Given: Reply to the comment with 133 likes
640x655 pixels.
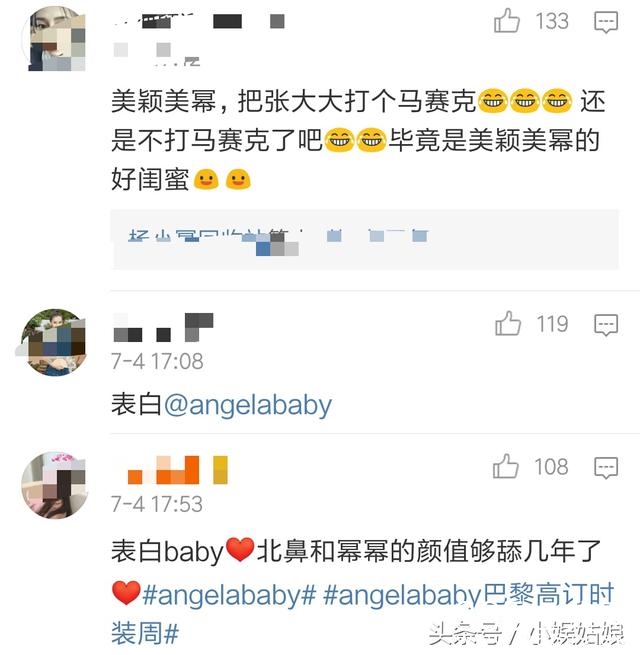Looking at the screenshot, I should (x=606, y=22).
